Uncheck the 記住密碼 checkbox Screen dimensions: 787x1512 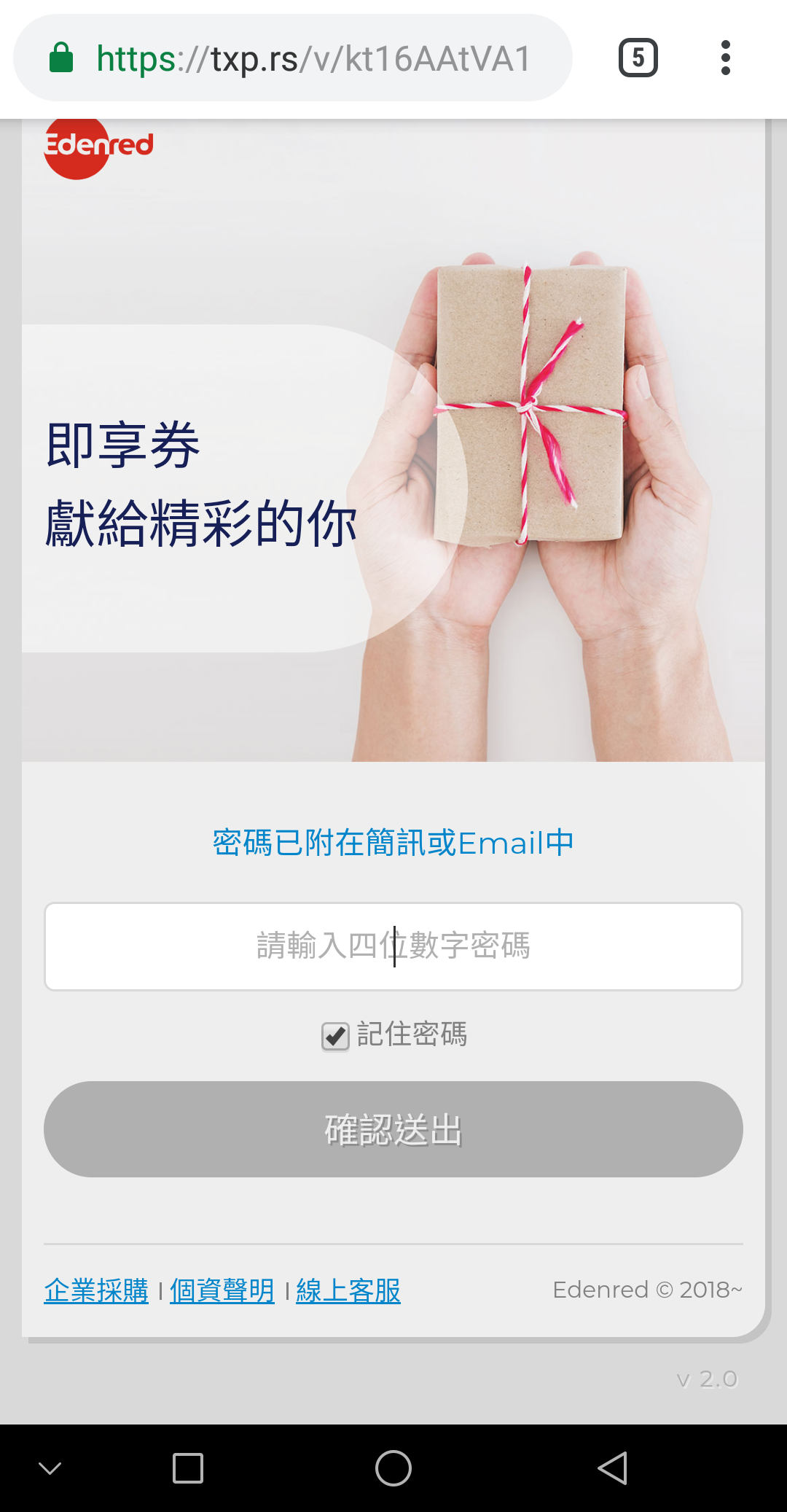(335, 1036)
